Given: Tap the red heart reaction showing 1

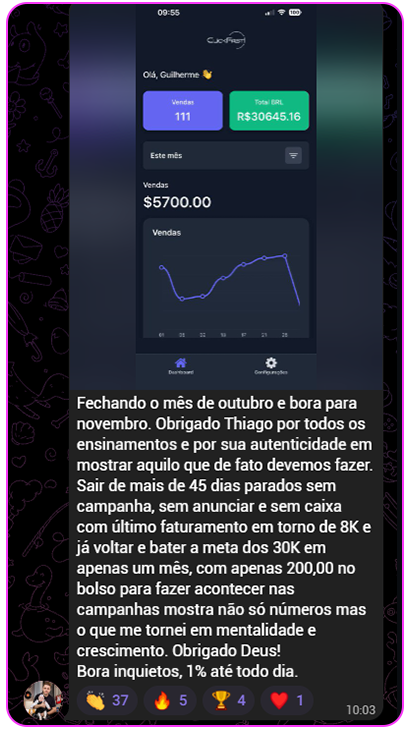Looking at the screenshot, I should pos(286,700).
